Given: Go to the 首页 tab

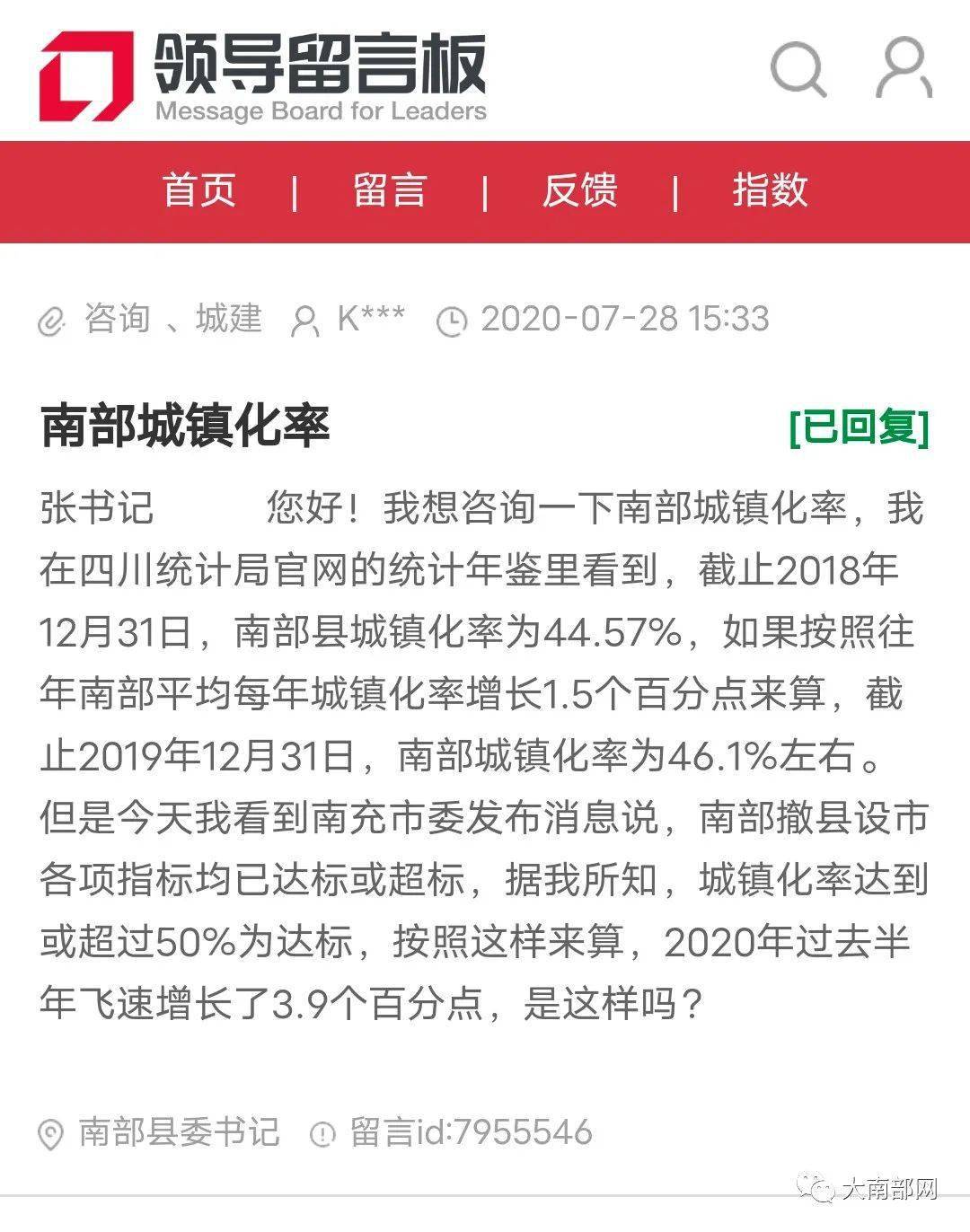Looking at the screenshot, I should [199, 191].
